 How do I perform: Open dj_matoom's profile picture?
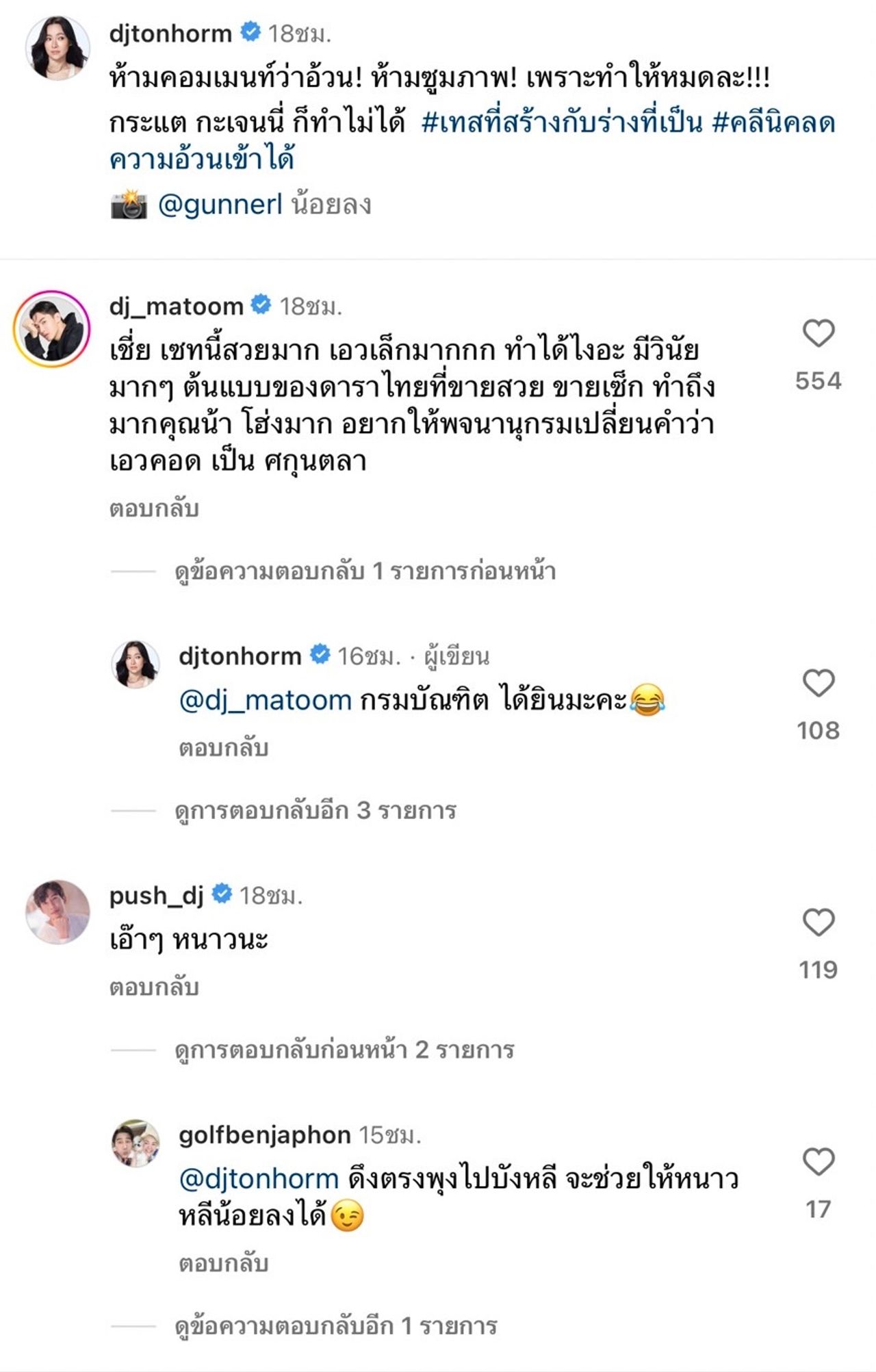[52, 329]
